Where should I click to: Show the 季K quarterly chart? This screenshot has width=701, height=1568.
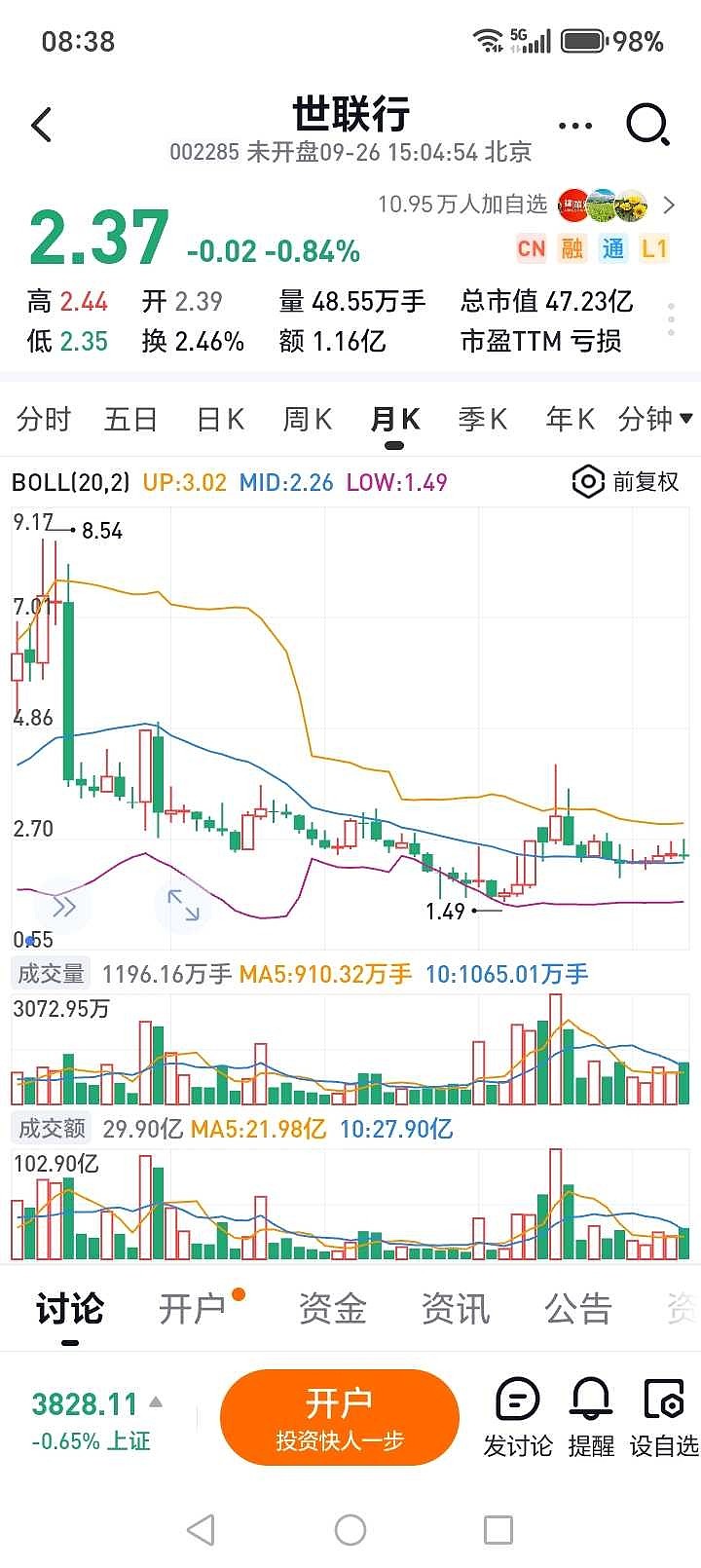[483, 420]
